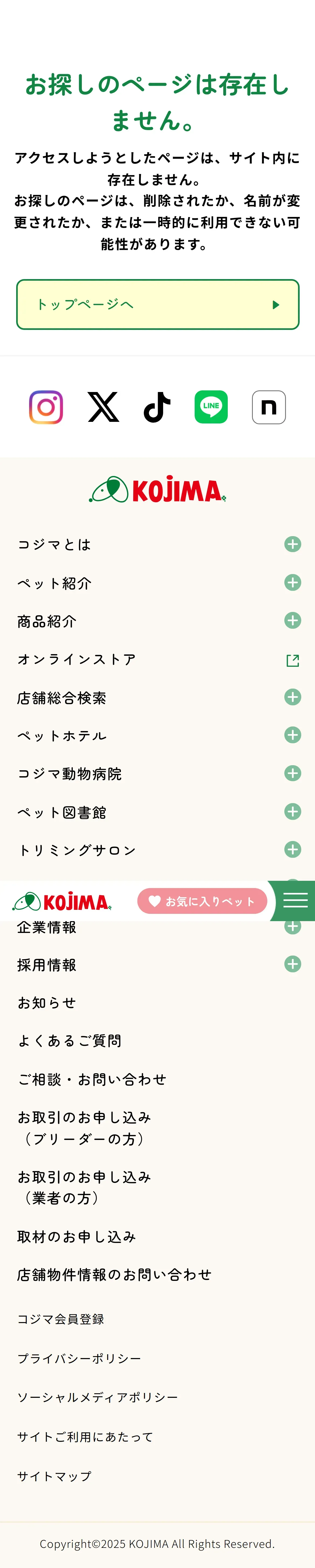Expand the コジマとは section
The height and width of the screenshot is (1568, 315).
coord(292,544)
